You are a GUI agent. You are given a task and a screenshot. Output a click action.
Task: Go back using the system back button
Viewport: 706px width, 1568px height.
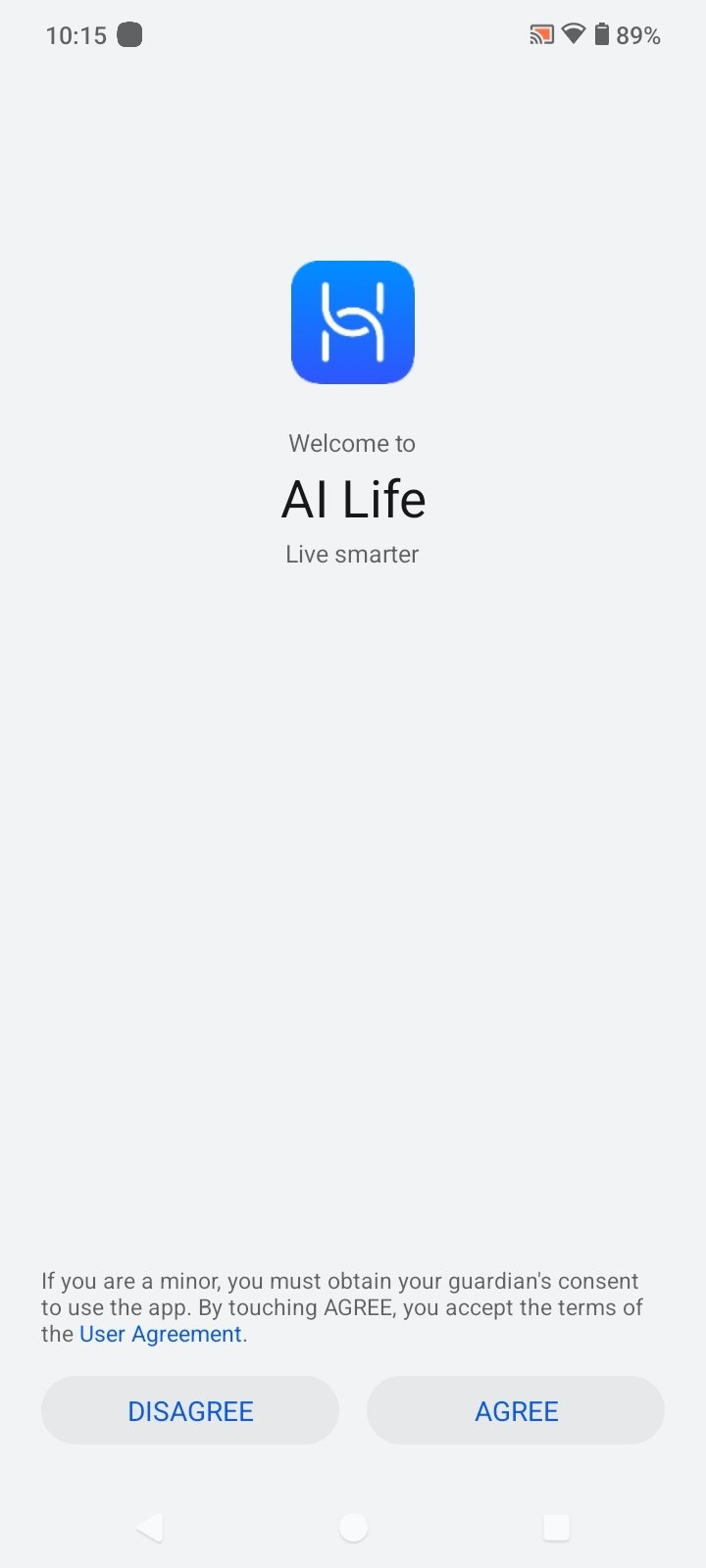coord(150,1527)
